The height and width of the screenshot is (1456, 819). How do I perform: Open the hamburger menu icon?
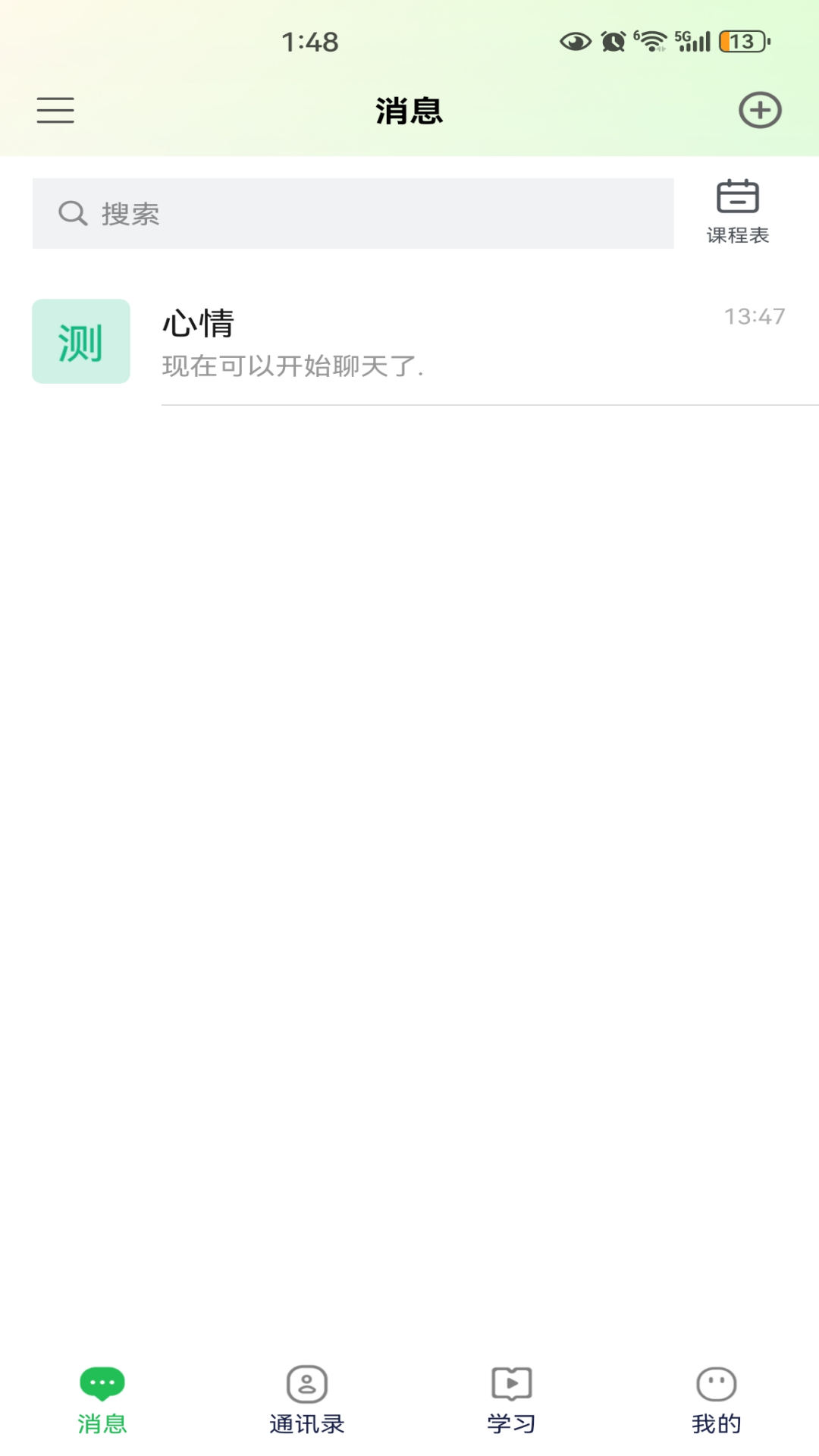tap(55, 110)
